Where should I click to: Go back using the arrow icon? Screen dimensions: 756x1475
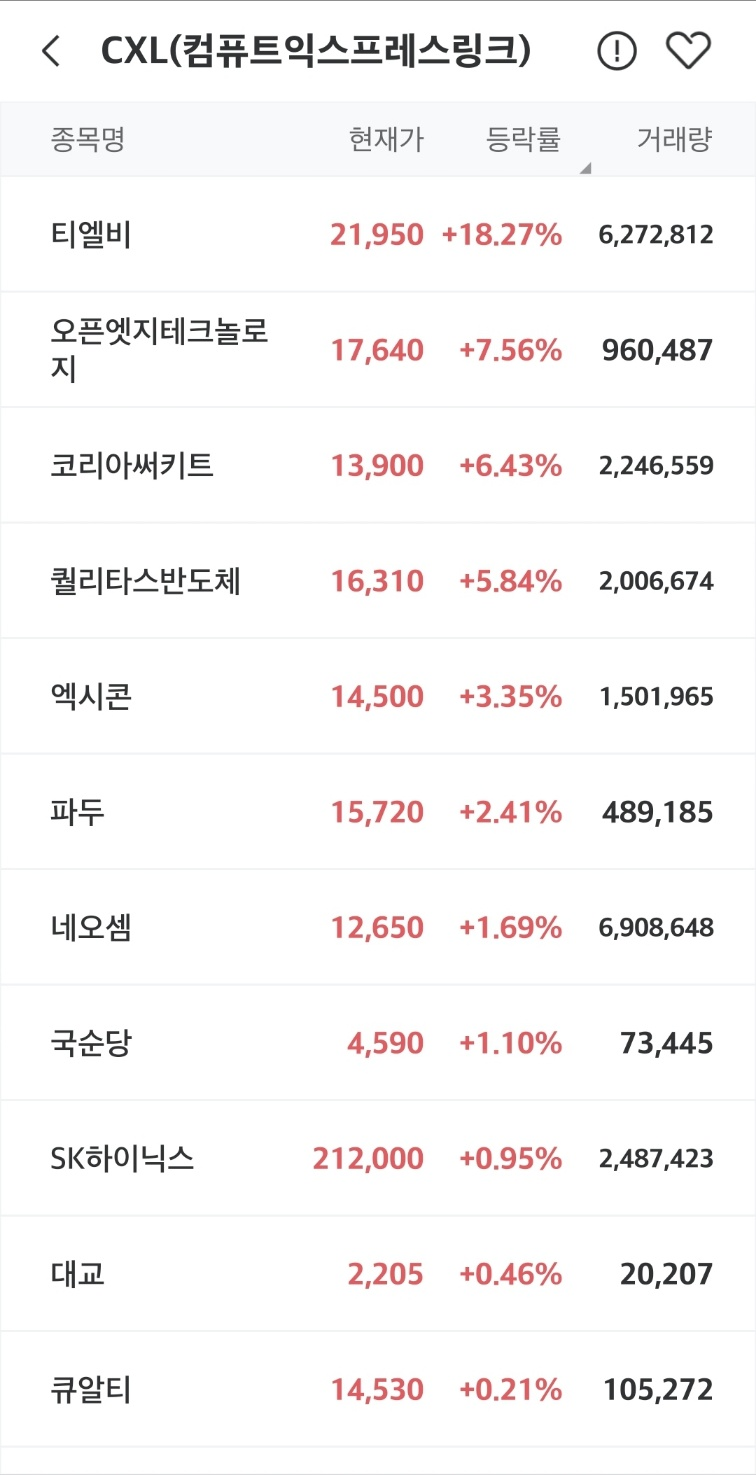pos(51,51)
